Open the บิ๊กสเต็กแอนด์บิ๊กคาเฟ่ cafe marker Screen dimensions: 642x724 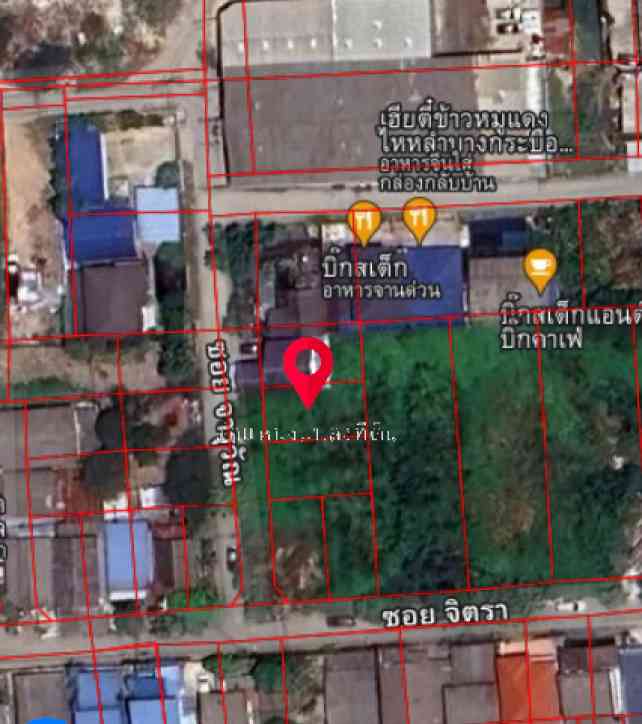coord(541,267)
